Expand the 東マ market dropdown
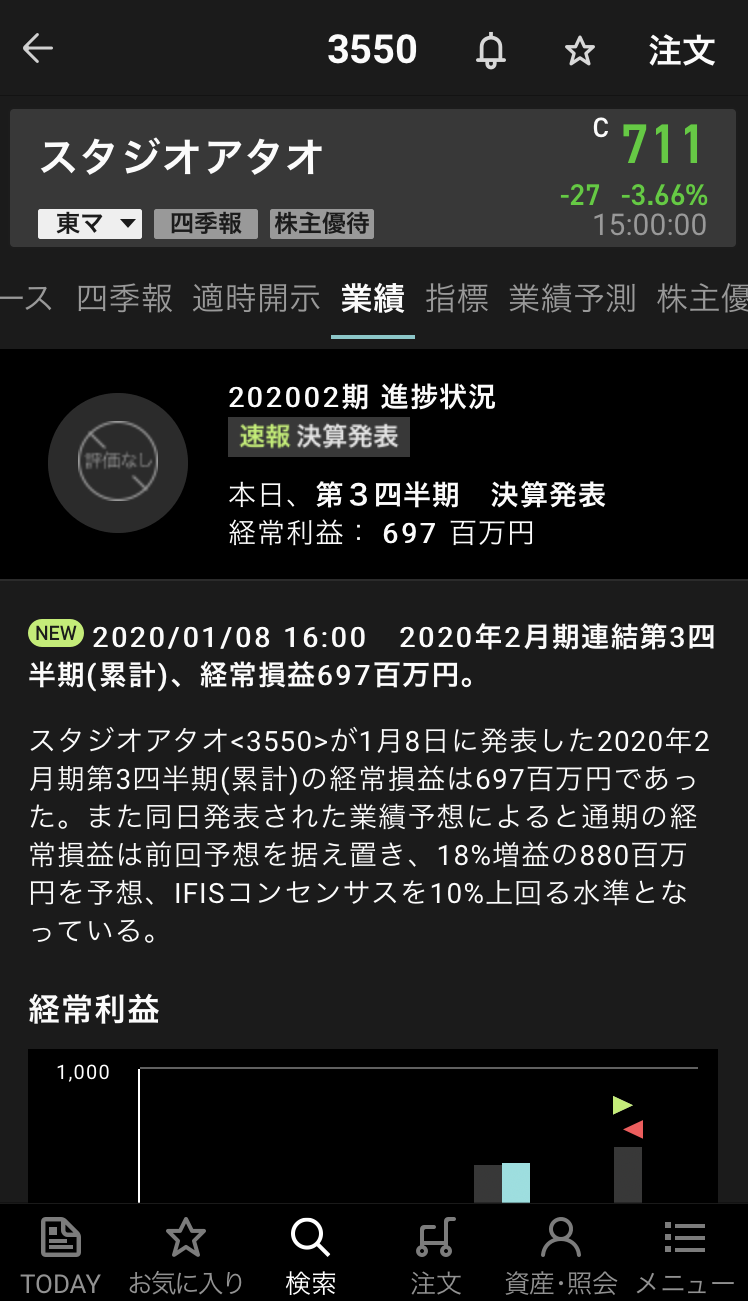Image resolution: width=748 pixels, height=1301 pixels. click(x=90, y=223)
